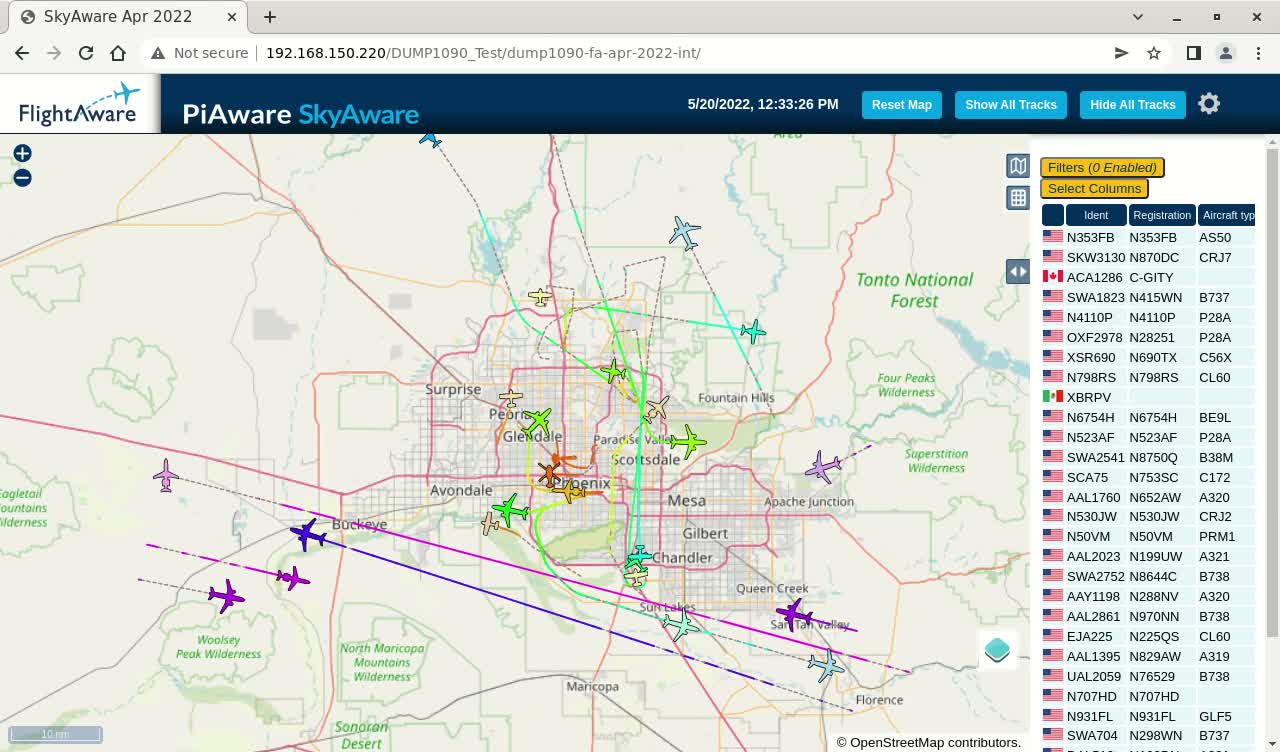
Task: Open the Filters panel
Action: point(1101,168)
